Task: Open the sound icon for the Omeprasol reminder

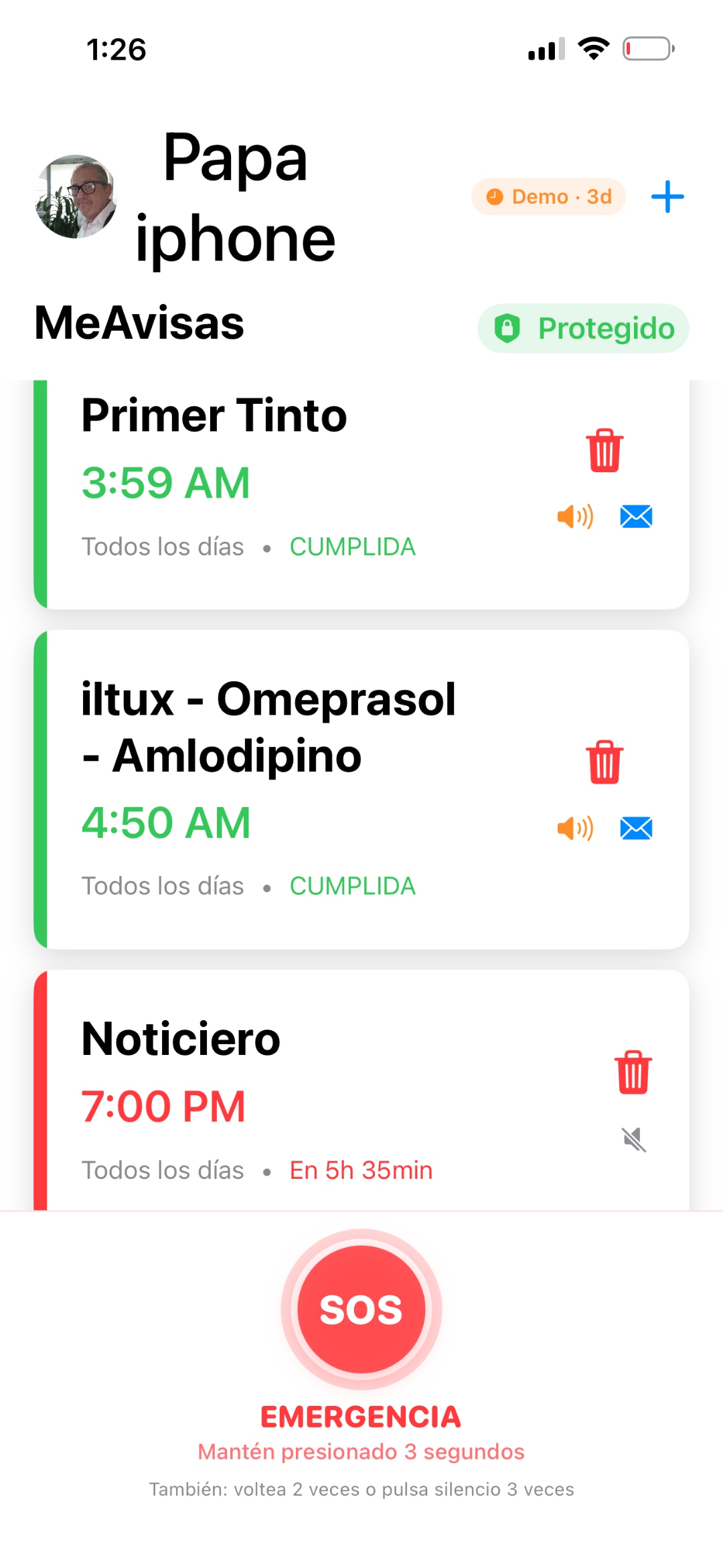Action: [574, 828]
